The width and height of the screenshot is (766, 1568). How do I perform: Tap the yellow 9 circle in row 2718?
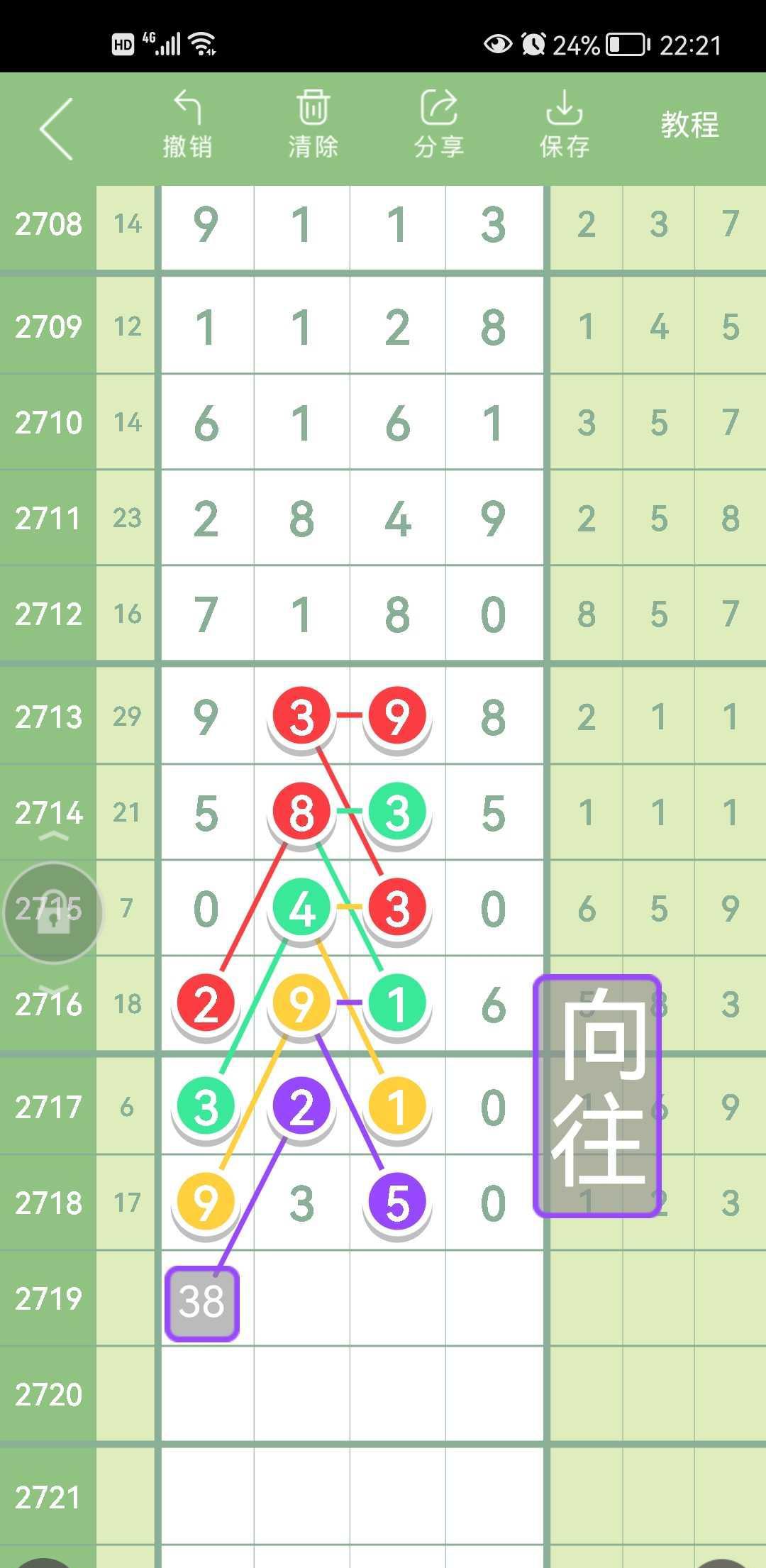click(x=206, y=1203)
